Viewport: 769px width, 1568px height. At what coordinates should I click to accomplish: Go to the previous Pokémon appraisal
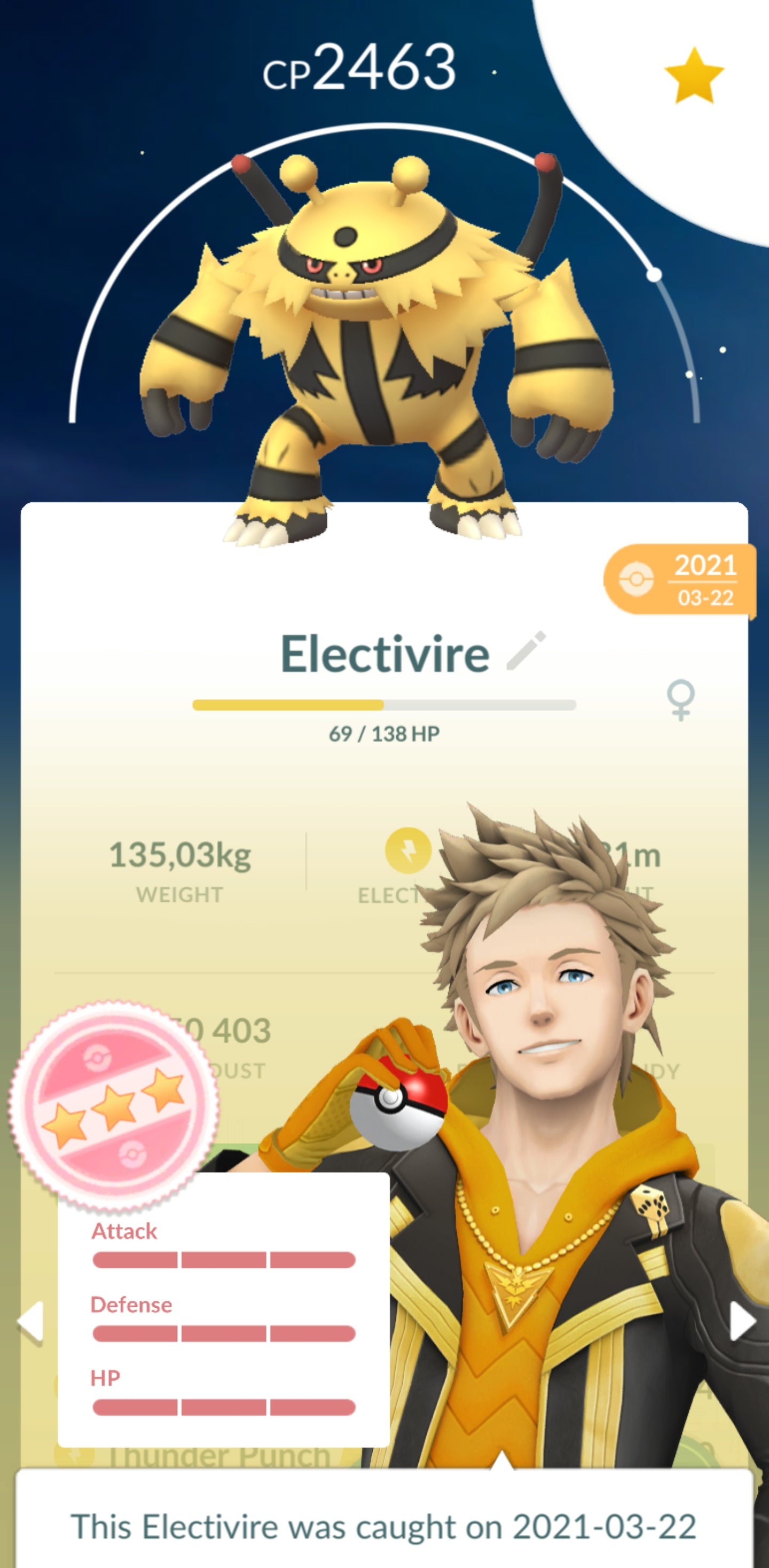(x=30, y=1322)
